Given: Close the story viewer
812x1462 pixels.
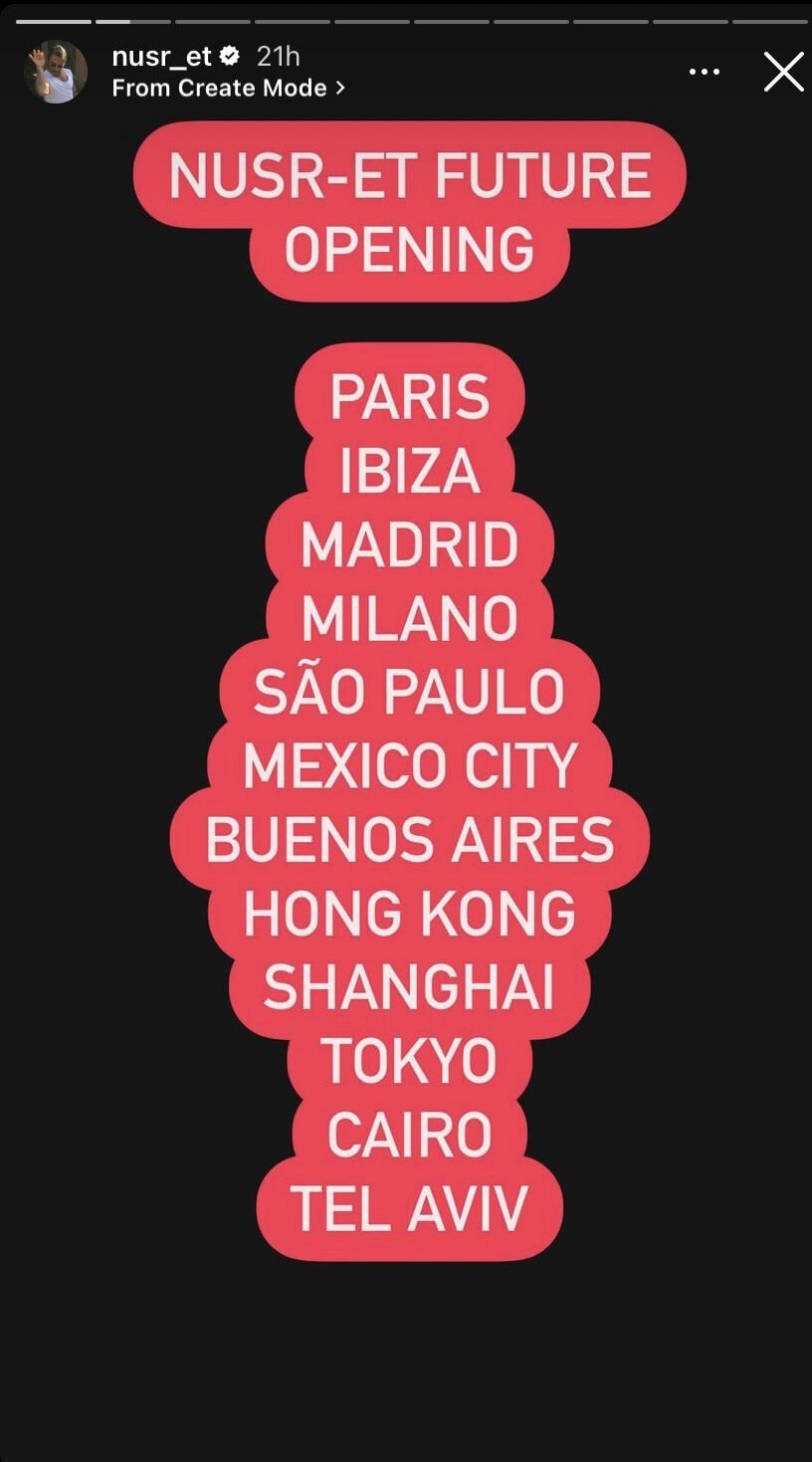Looking at the screenshot, I should 783,72.
